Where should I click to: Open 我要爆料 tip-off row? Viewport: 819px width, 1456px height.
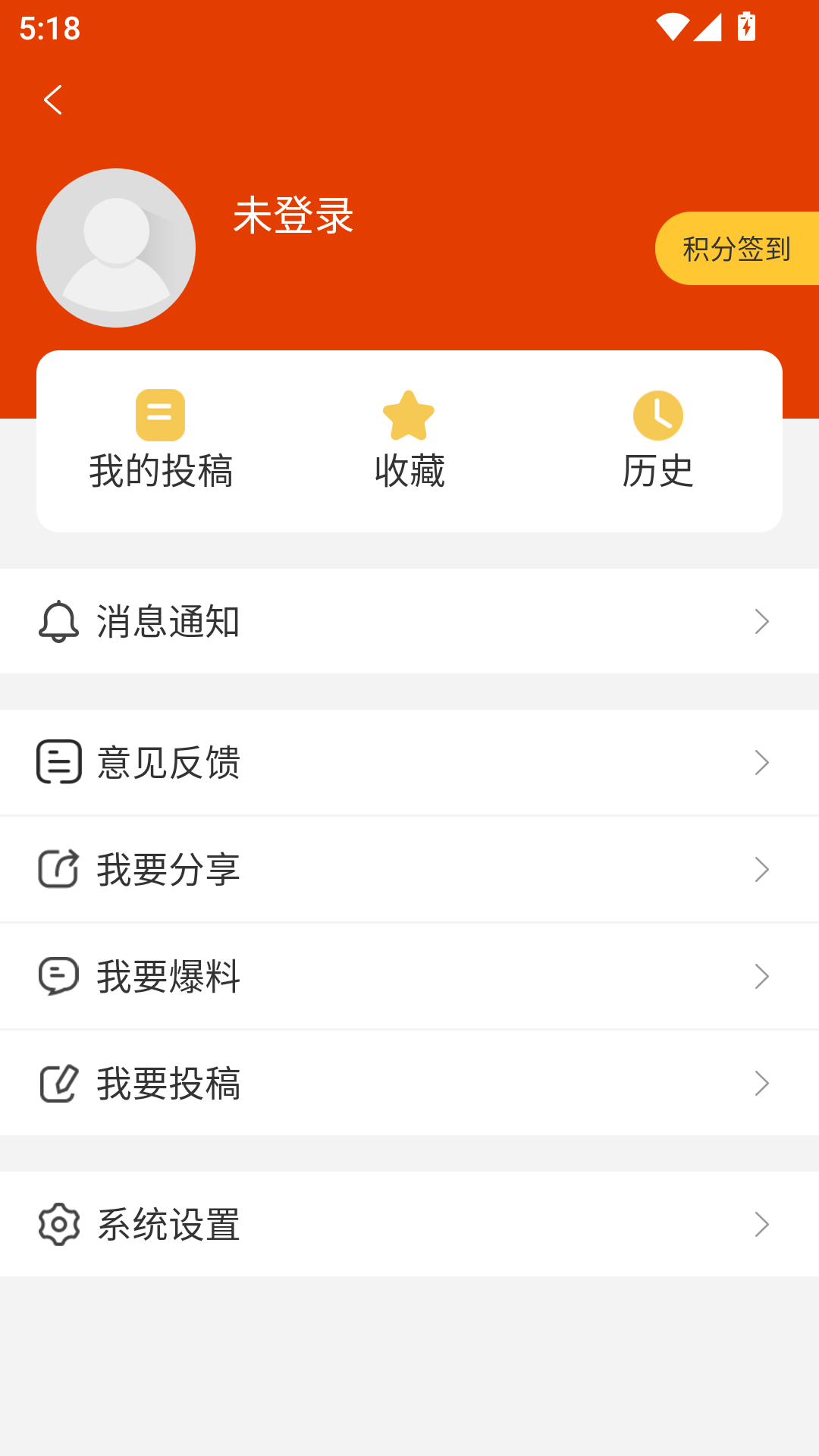[x=409, y=977]
